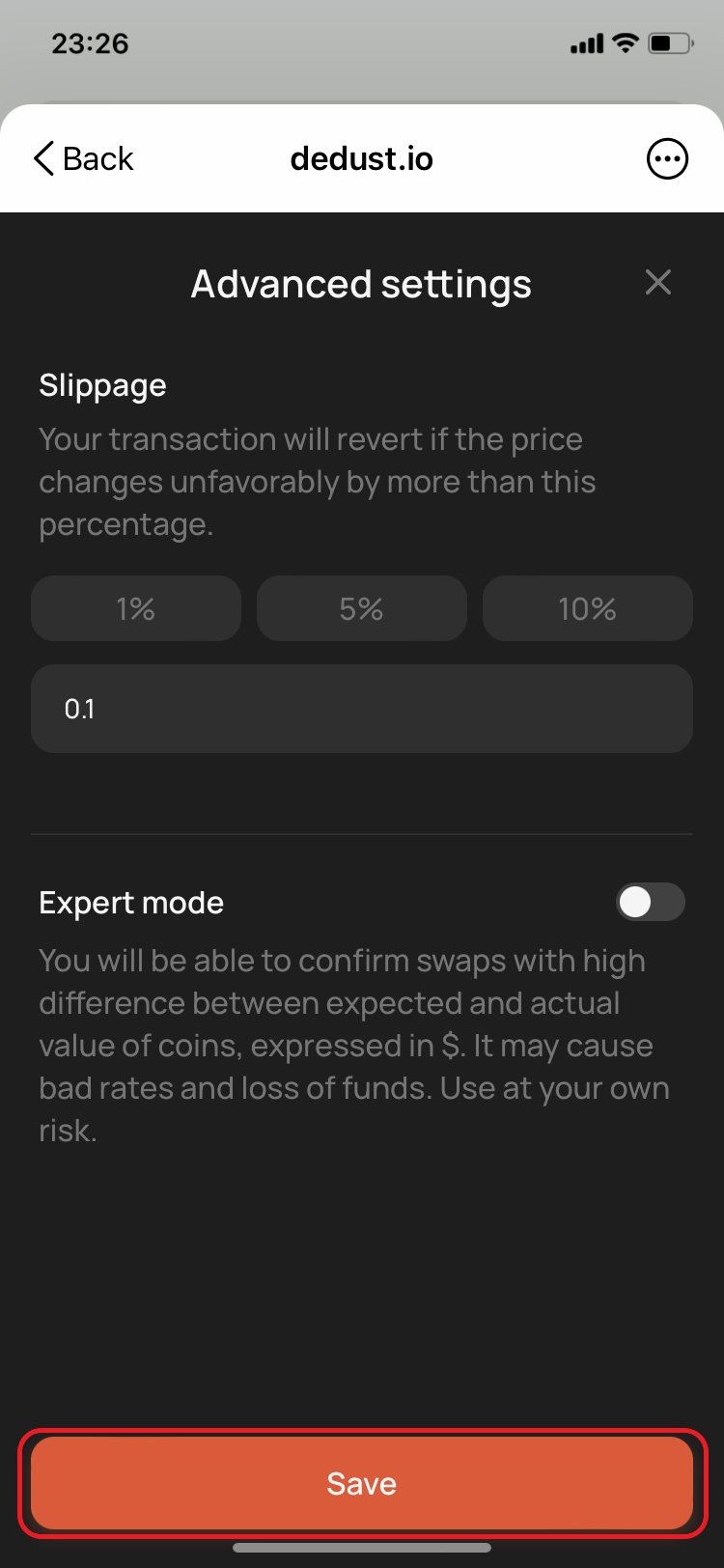Go back from dedust.io page
This screenshot has width=724, height=1568.
(x=83, y=159)
